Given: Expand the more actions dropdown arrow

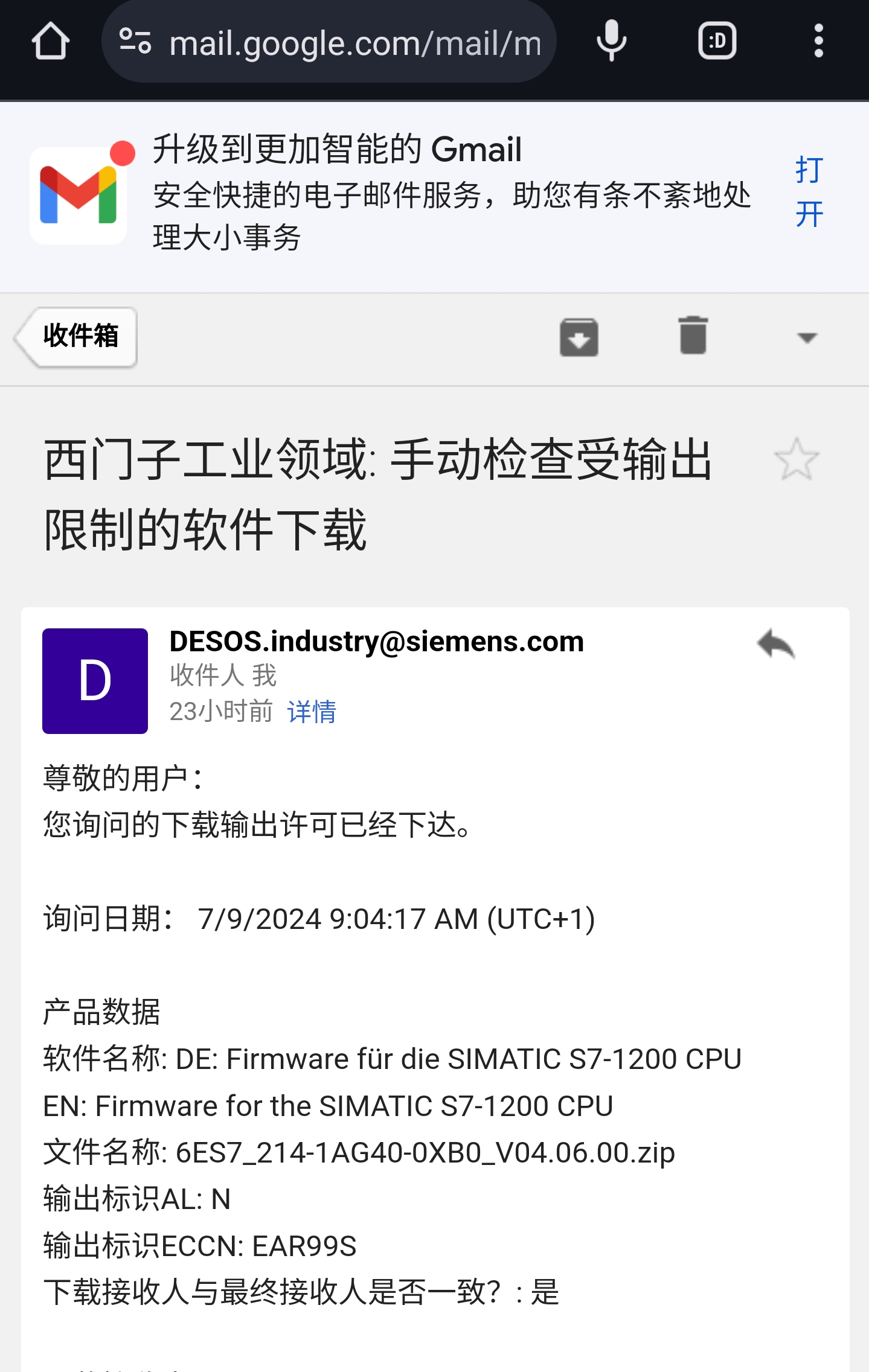Looking at the screenshot, I should [x=807, y=337].
